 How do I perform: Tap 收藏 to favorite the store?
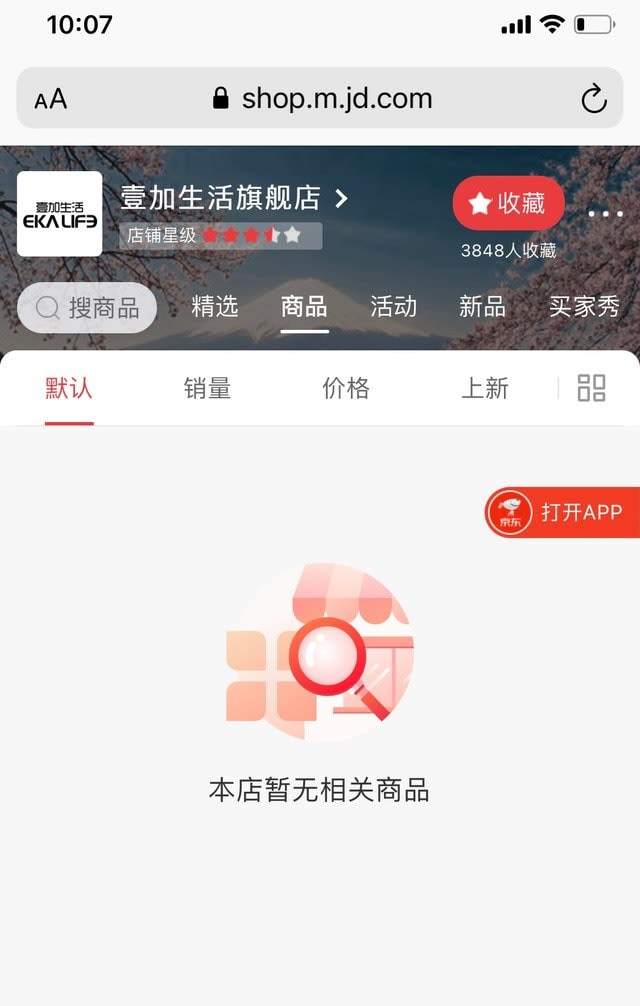tap(508, 203)
